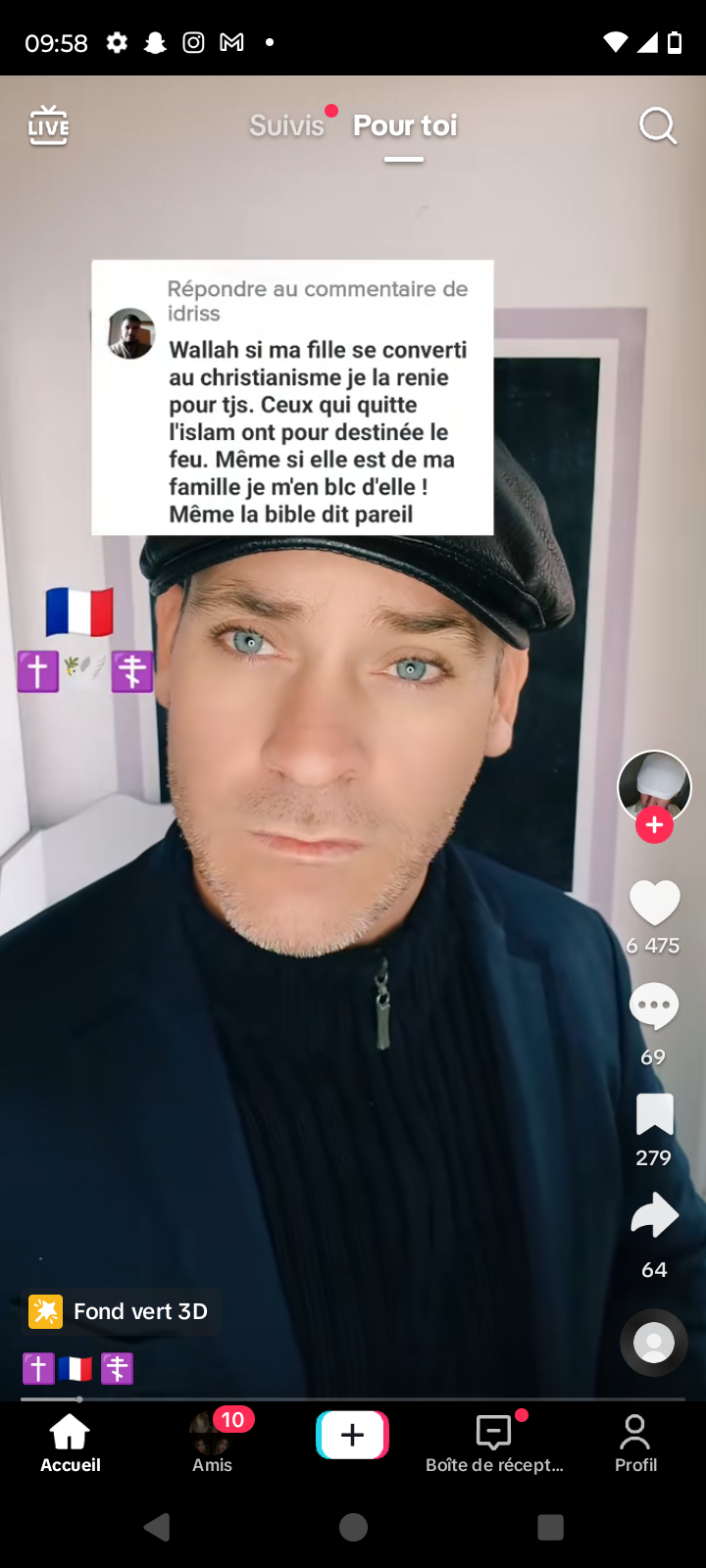Share the video using the arrow
The width and height of the screenshot is (706, 1568).
tap(654, 1216)
